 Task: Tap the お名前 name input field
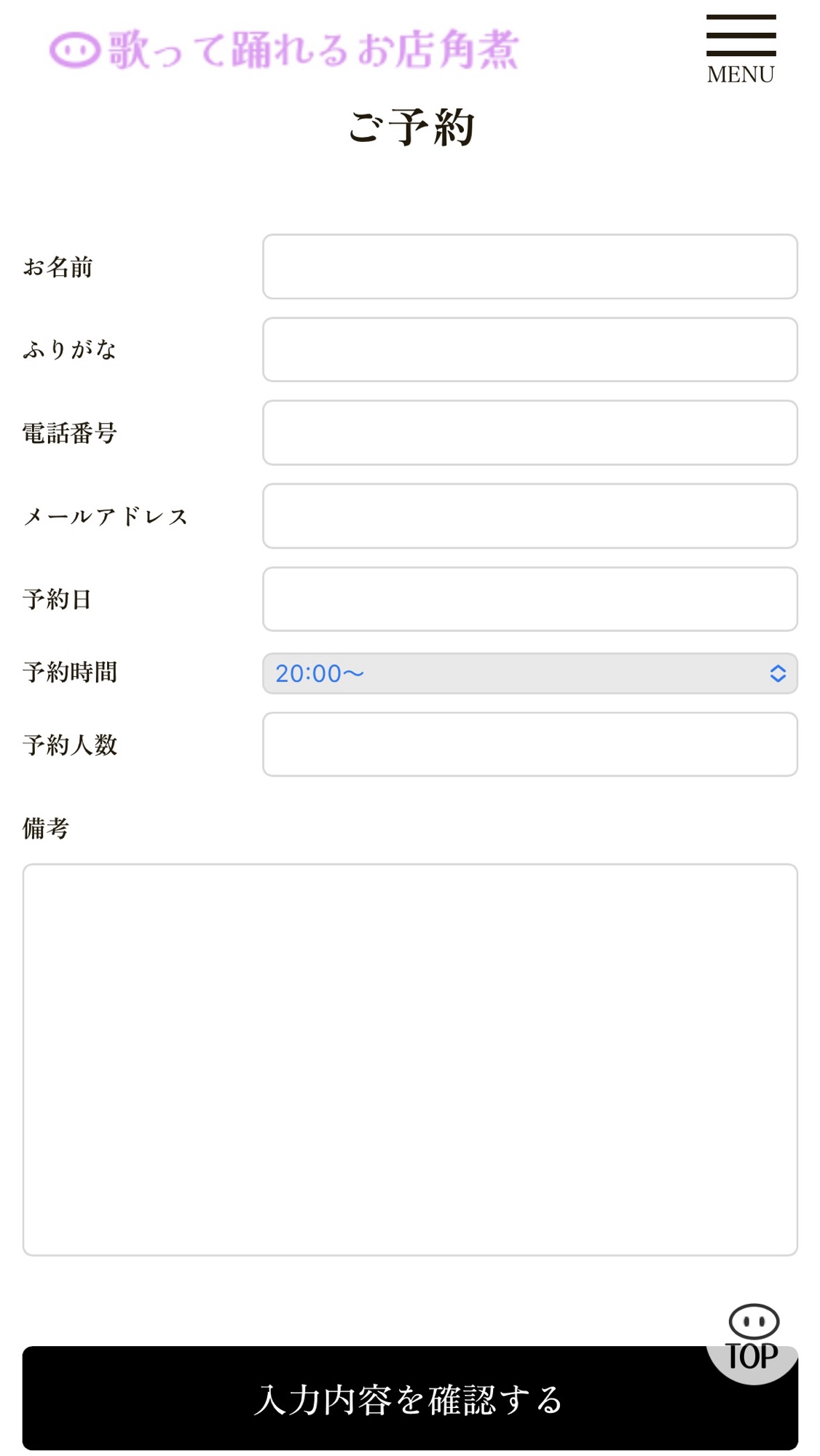pyautogui.click(x=529, y=266)
